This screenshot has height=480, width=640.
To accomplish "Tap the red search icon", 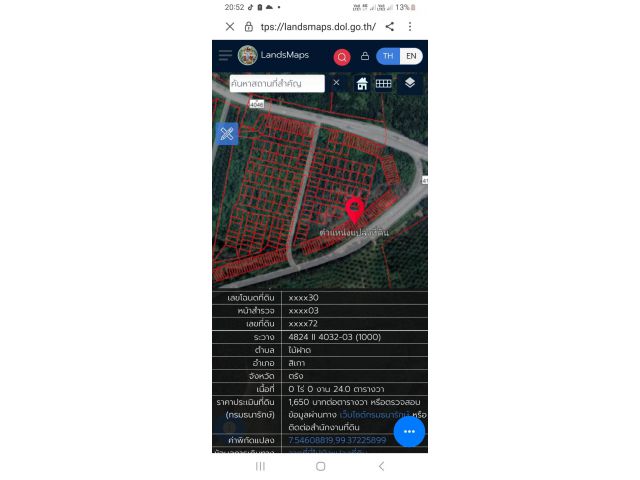I will point(342,57).
